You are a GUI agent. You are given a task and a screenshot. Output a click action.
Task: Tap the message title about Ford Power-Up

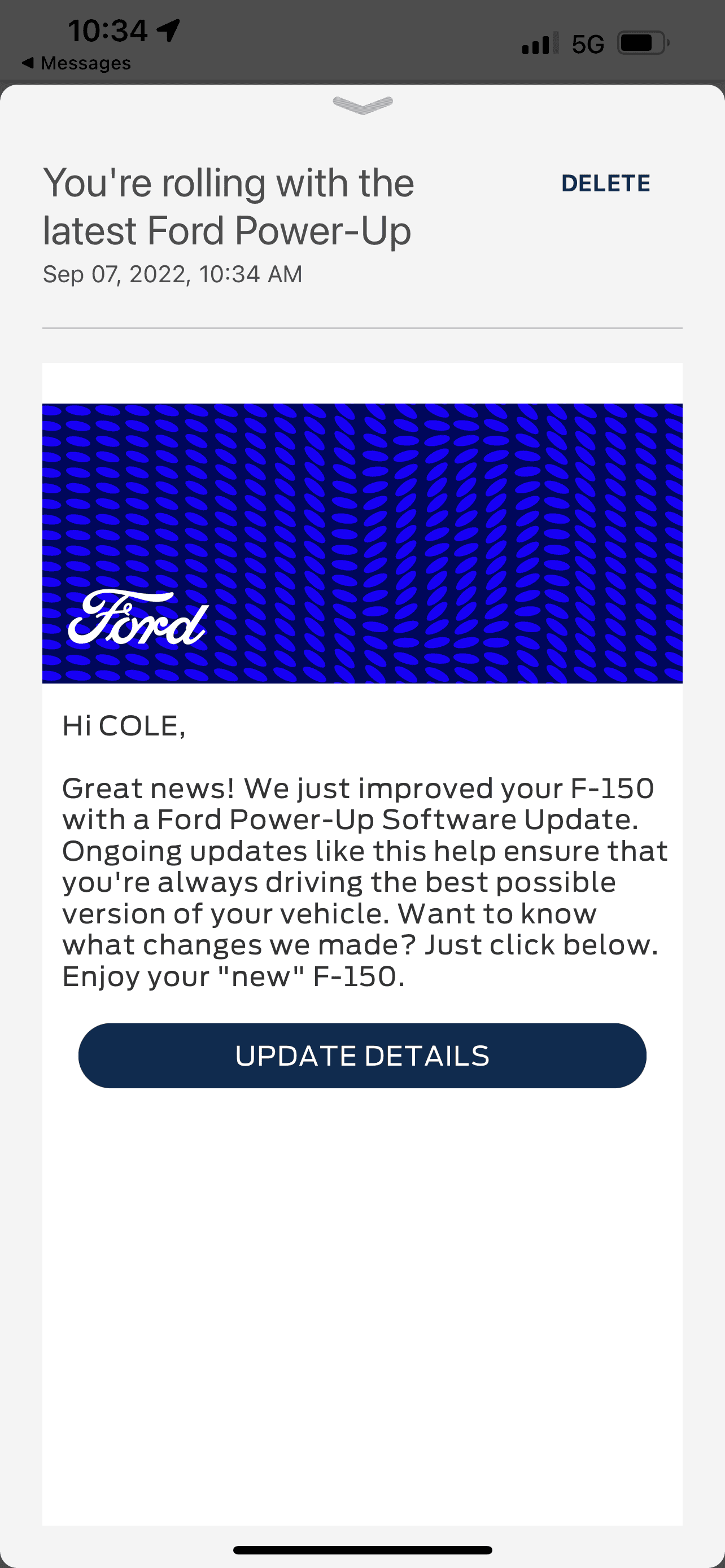[x=228, y=205]
